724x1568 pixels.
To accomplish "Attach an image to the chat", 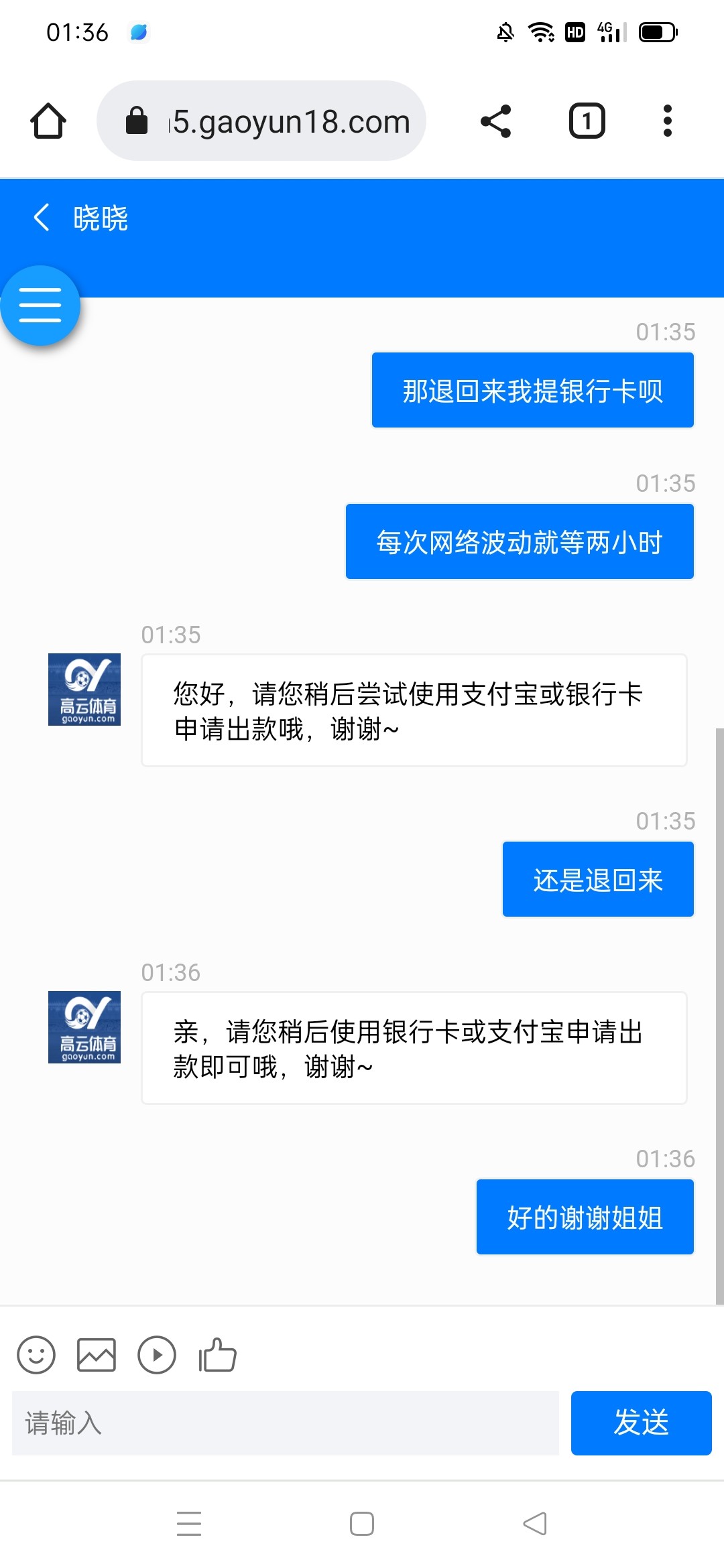I will click(x=97, y=1355).
